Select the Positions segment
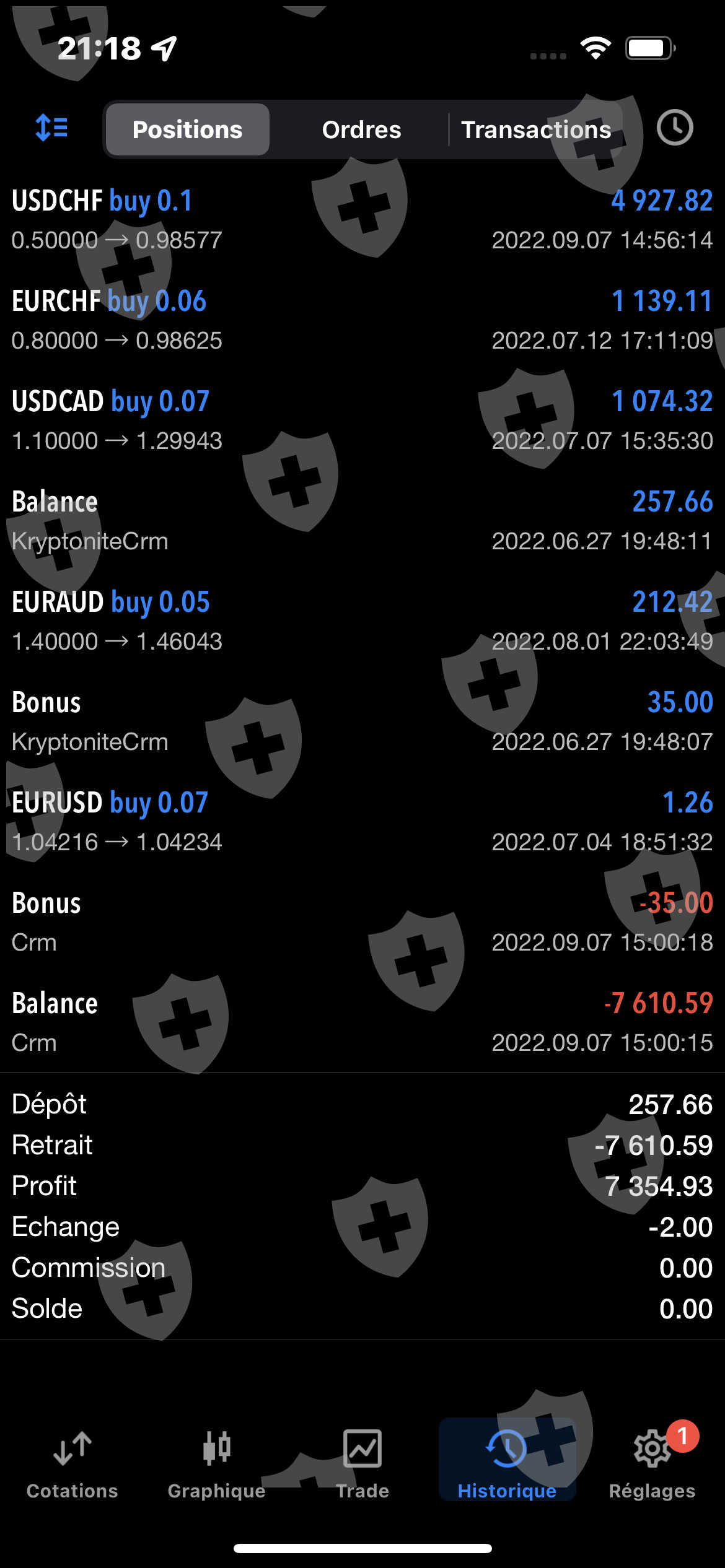Image resolution: width=725 pixels, height=1568 pixels. coord(187,129)
